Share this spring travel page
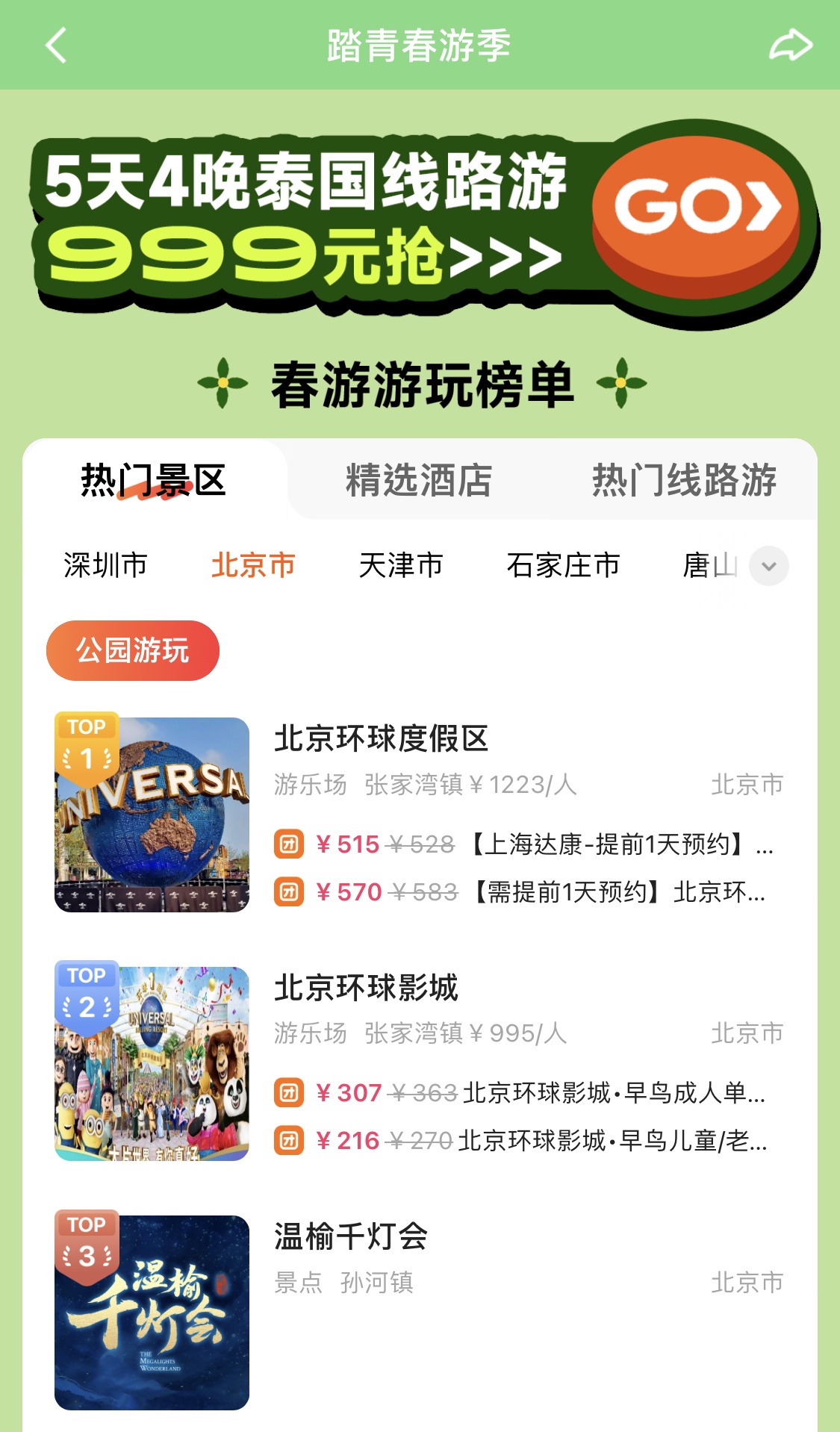Viewport: 840px width, 1432px height. pos(790,46)
